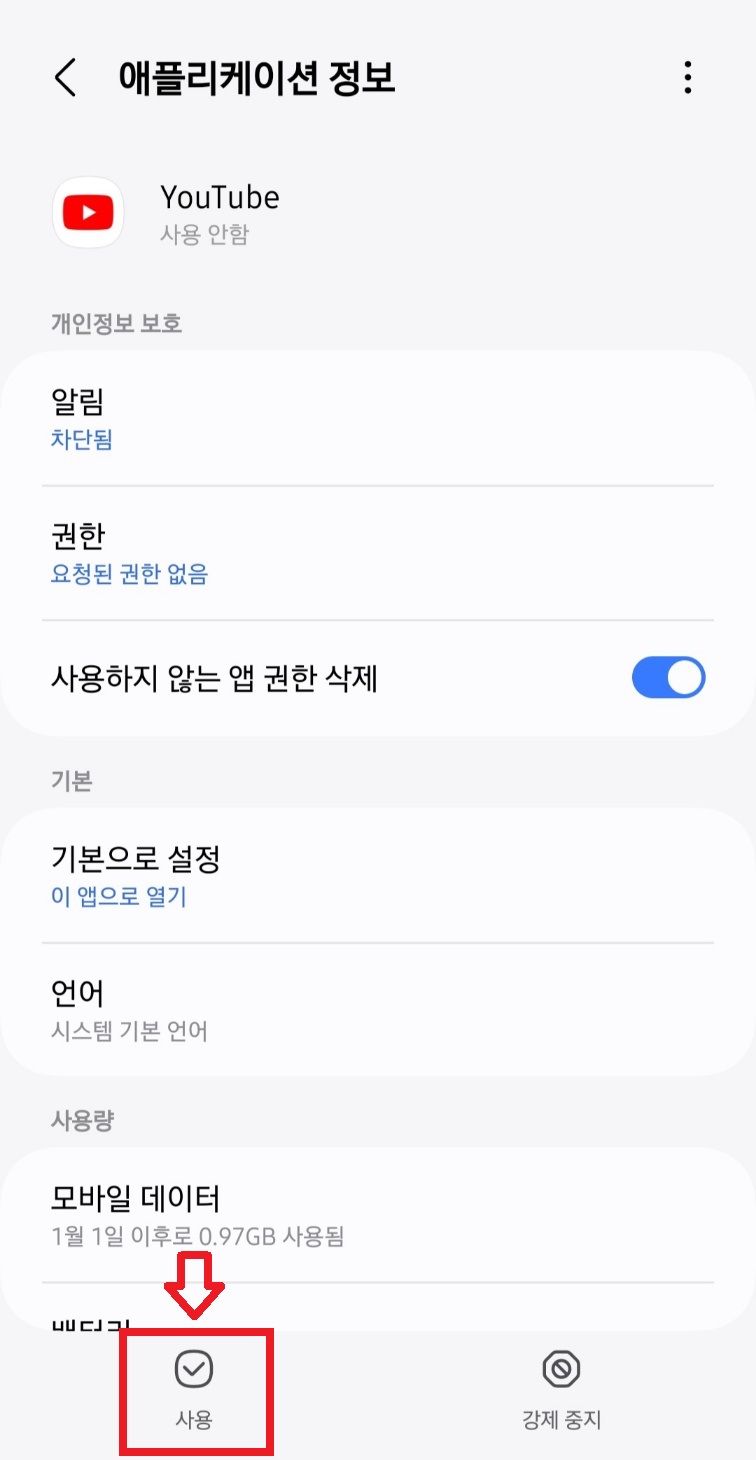756x1460 pixels.
Task: Select the 사용 enable button at bottom
Action: (194, 1390)
